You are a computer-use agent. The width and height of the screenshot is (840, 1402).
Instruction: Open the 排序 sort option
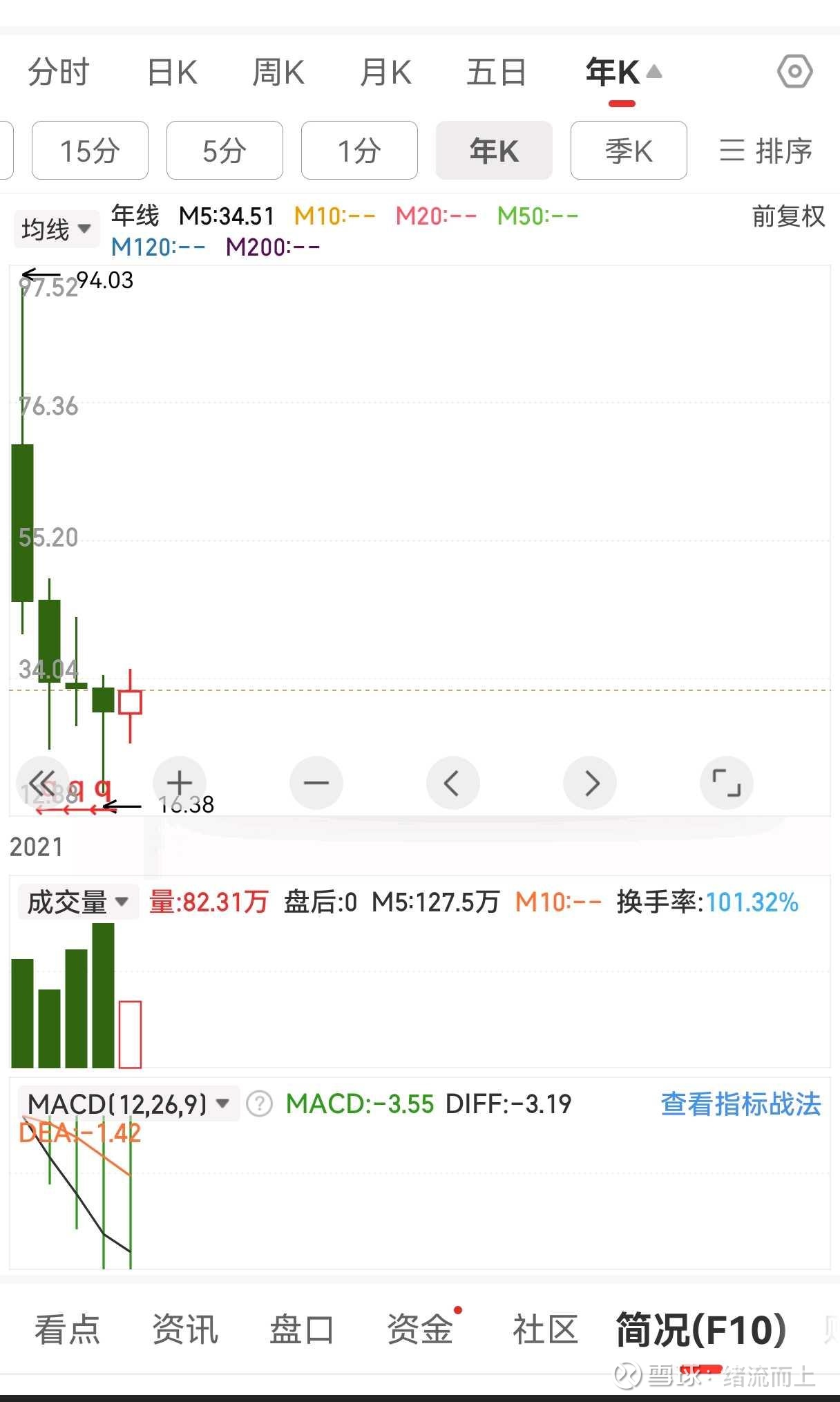coord(765,151)
